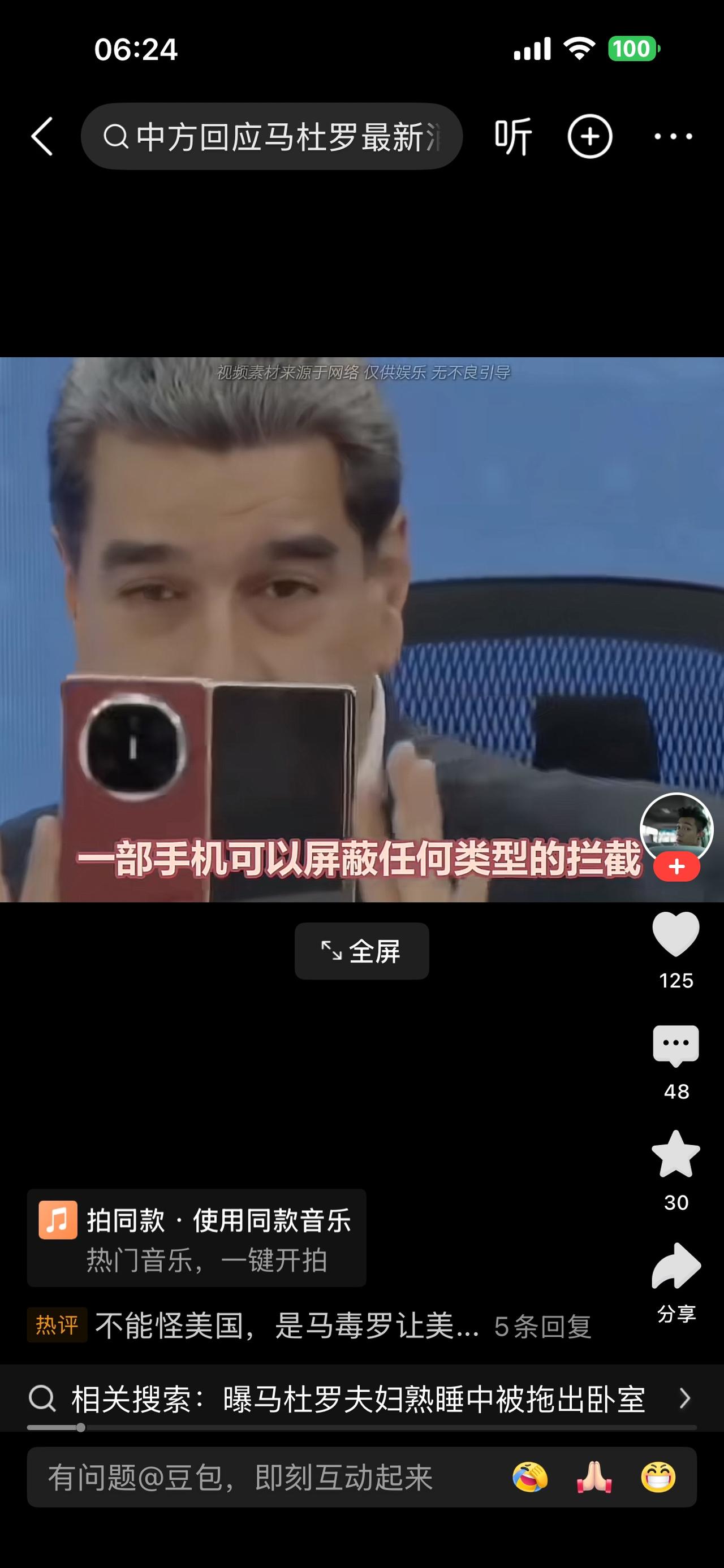Open the create/plus icon in the top bar

tap(589, 136)
